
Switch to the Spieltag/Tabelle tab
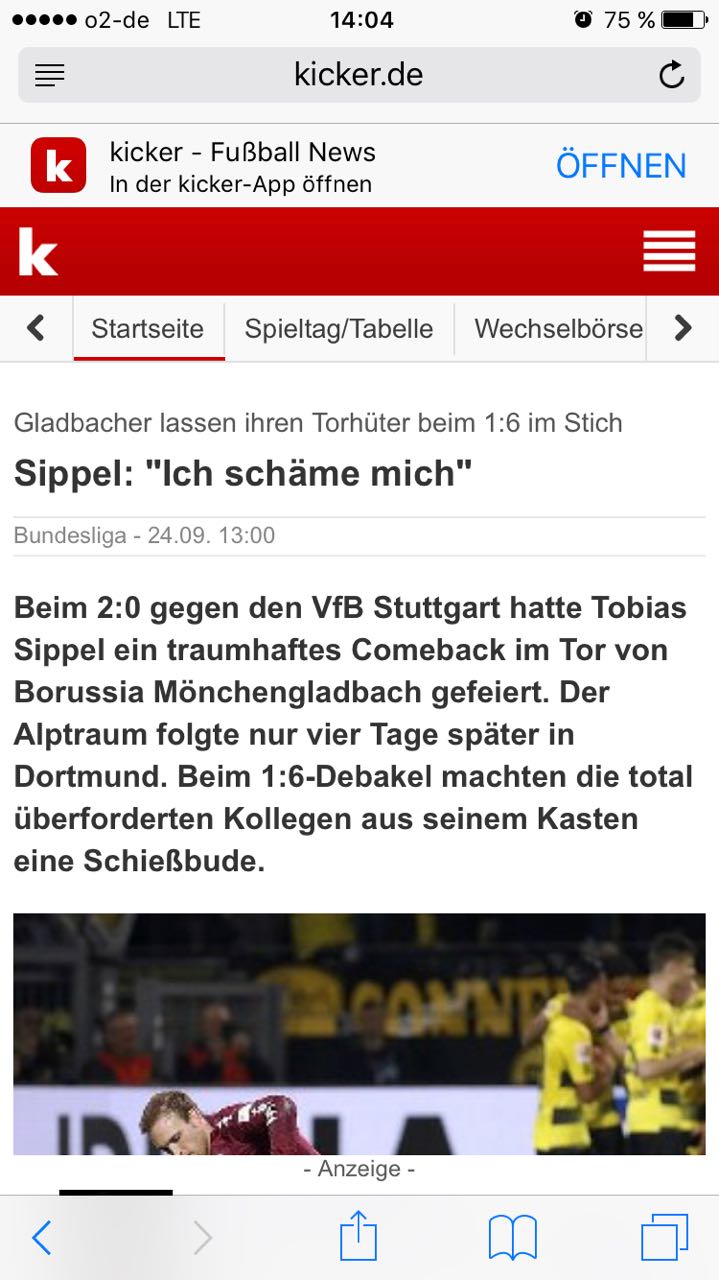(339, 329)
